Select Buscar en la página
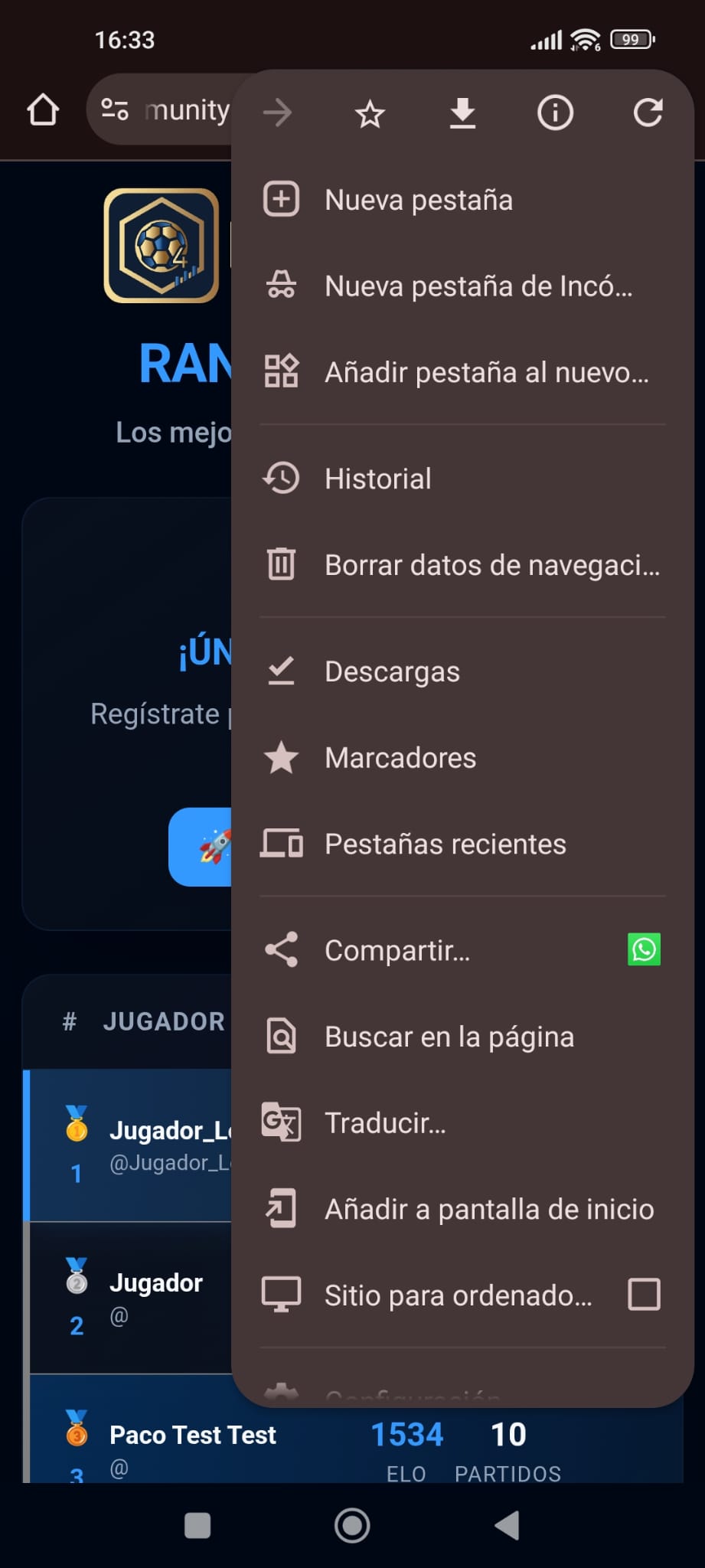Image resolution: width=705 pixels, height=1568 pixels. [449, 1037]
